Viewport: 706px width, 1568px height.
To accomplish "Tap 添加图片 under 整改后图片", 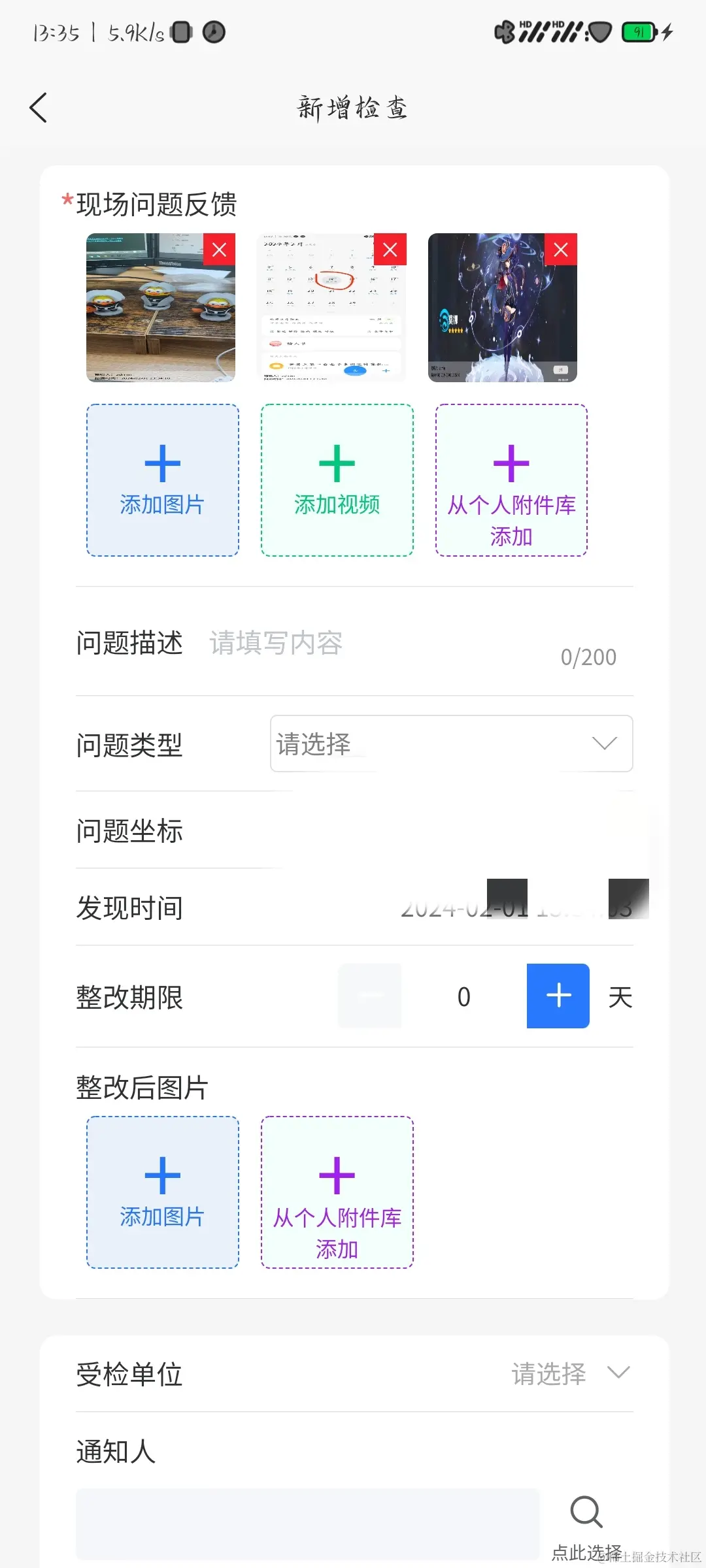I will [x=163, y=1192].
